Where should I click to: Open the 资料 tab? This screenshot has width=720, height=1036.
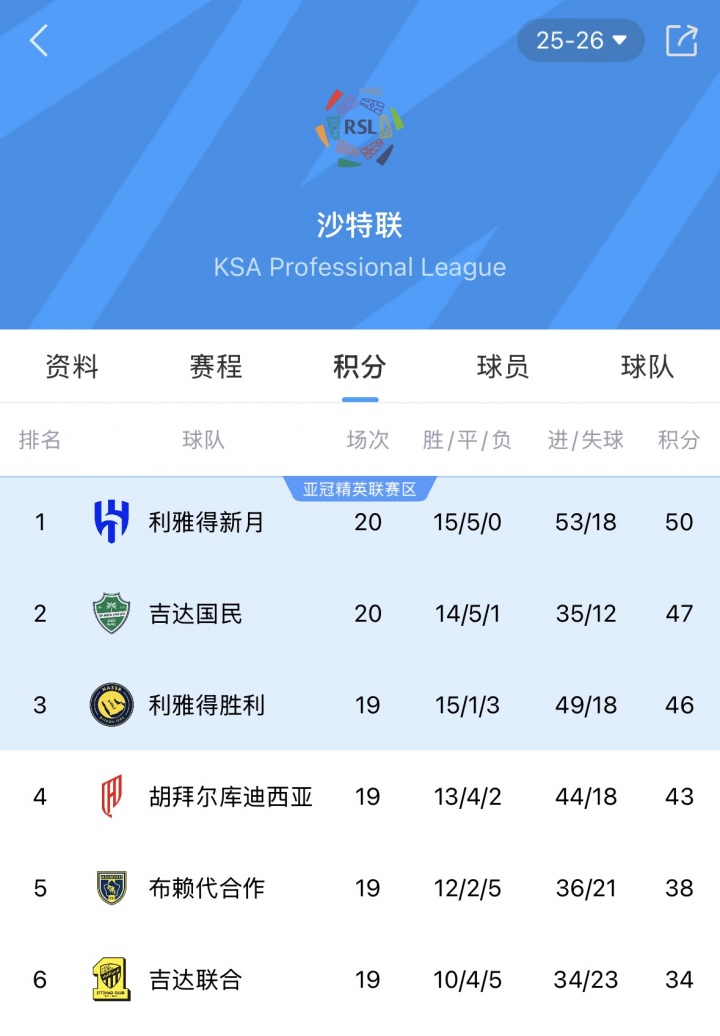pos(70,367)
